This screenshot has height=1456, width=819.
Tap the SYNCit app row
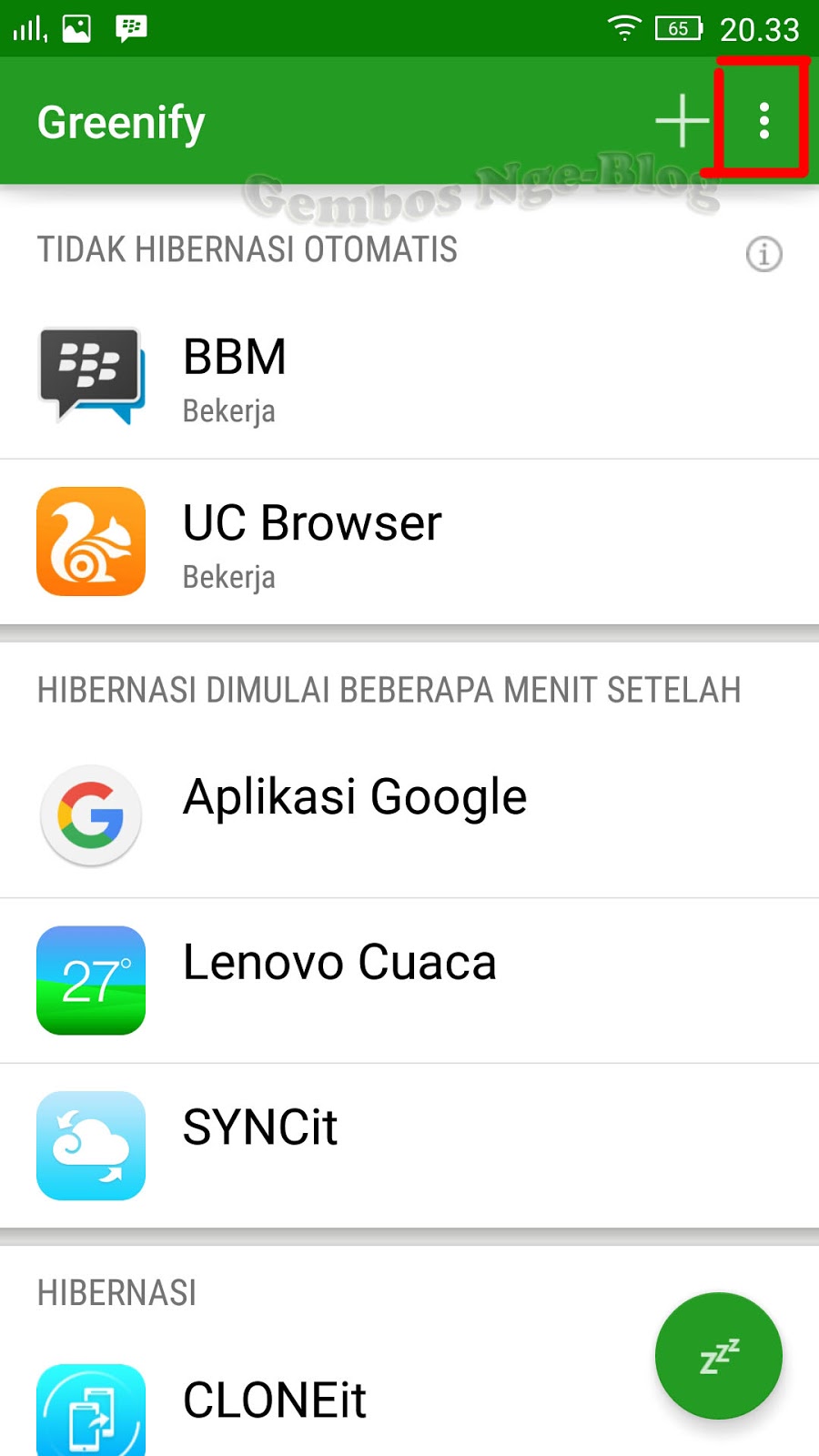(x=409, y=1145)
